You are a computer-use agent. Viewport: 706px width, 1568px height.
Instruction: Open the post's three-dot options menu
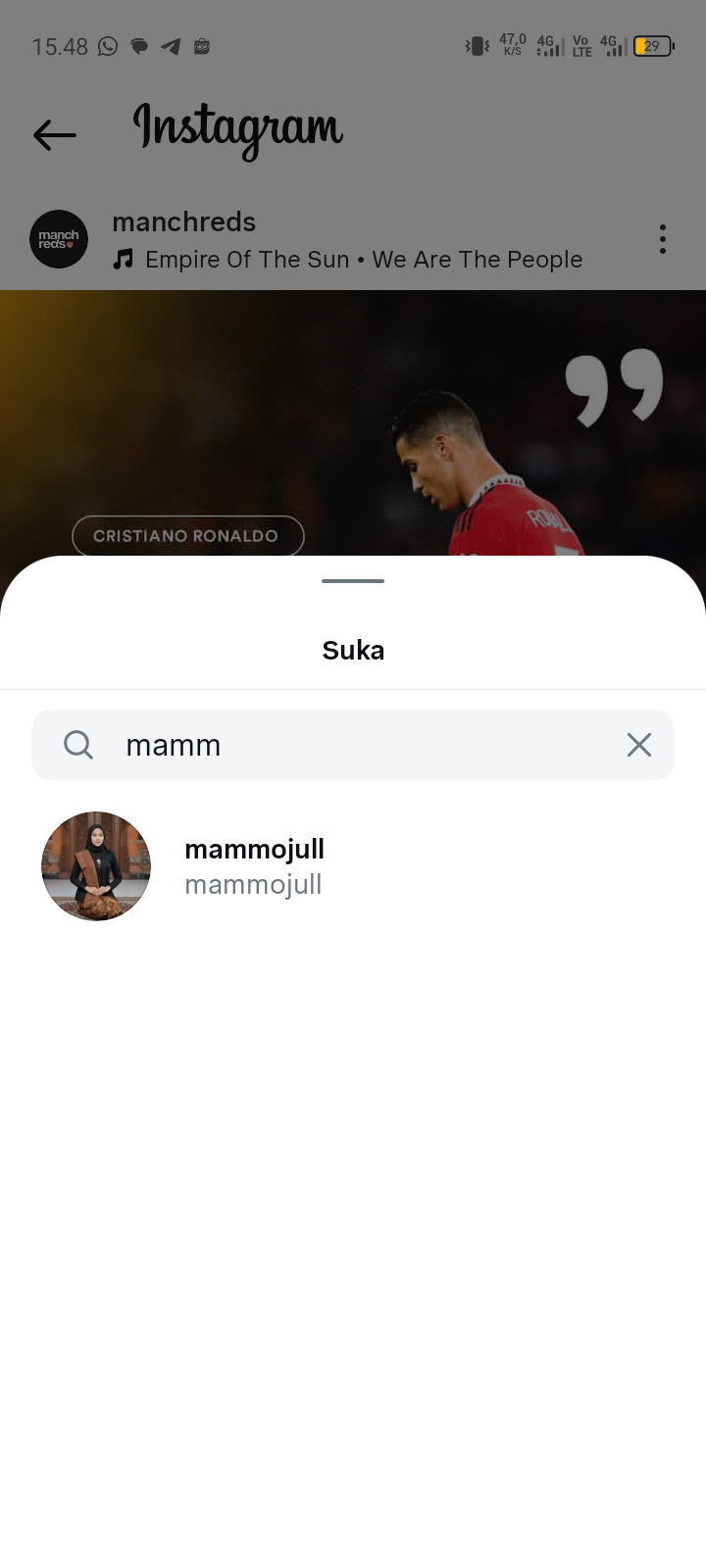tap(663, 239)
